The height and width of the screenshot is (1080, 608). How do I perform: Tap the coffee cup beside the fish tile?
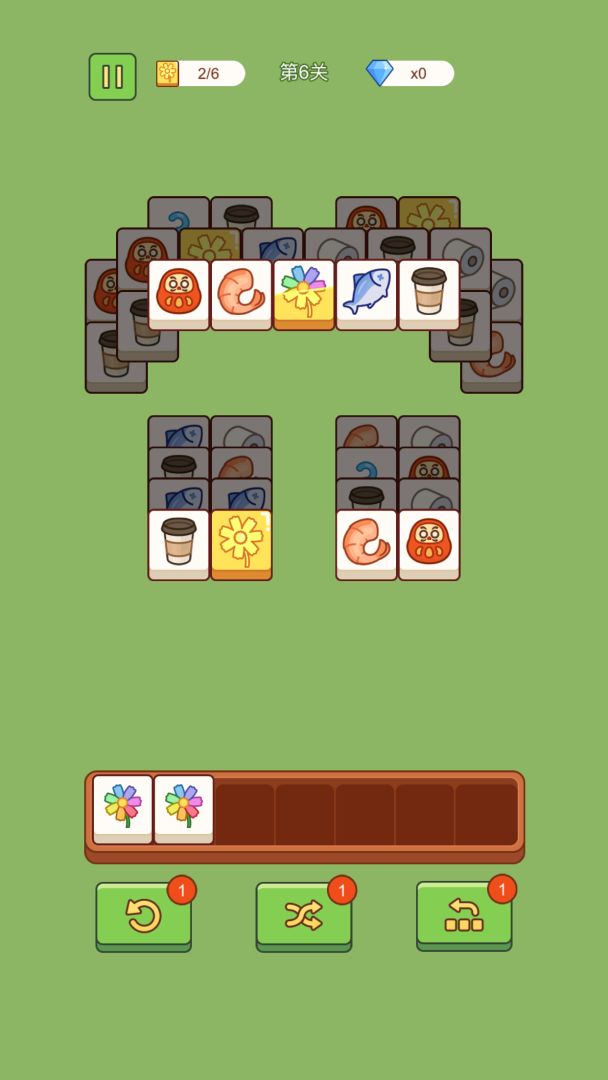tap(429, 295)
